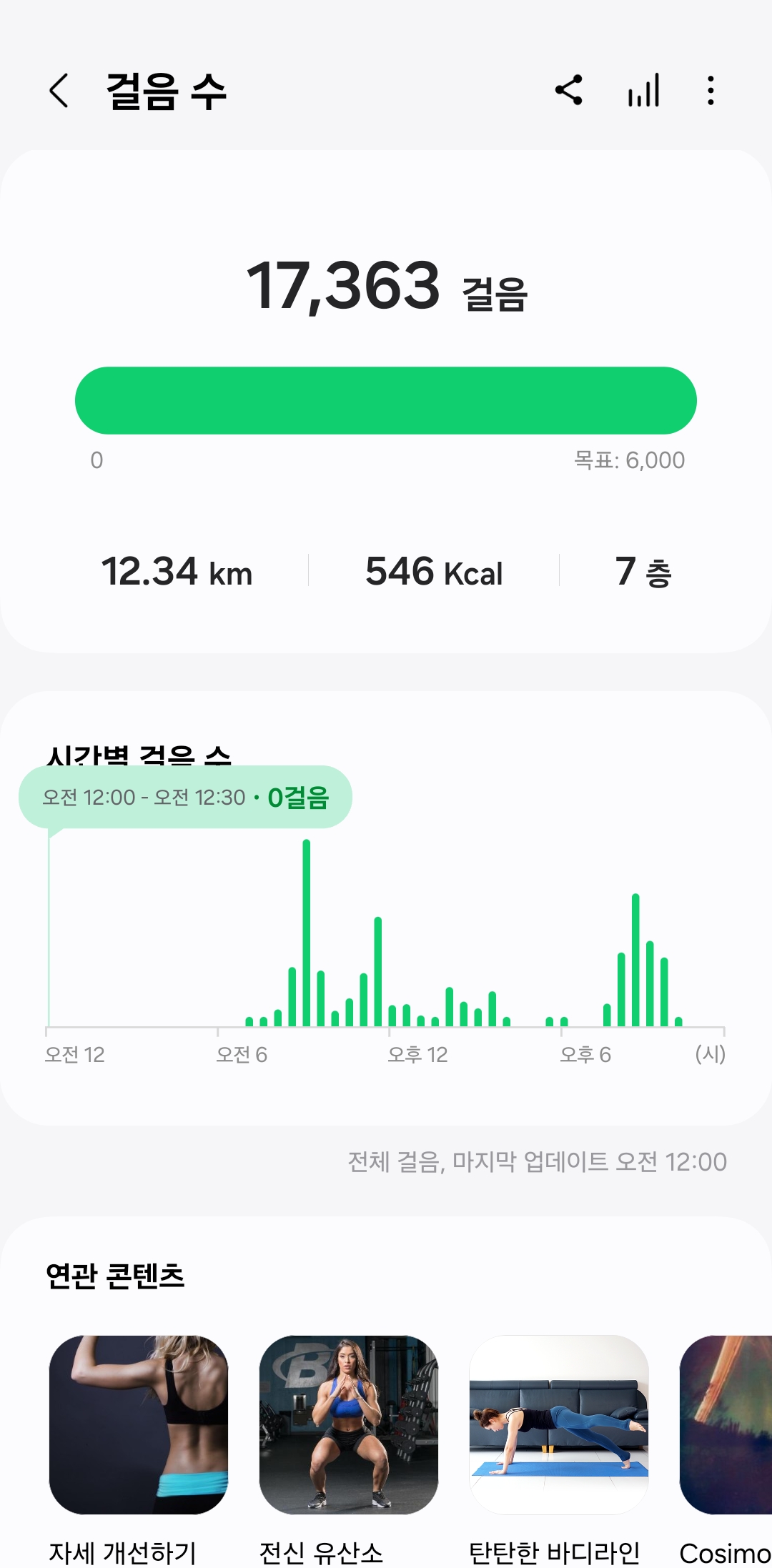
Task: Open the 자세 개선하기 content card
Action: (138, 1424)
